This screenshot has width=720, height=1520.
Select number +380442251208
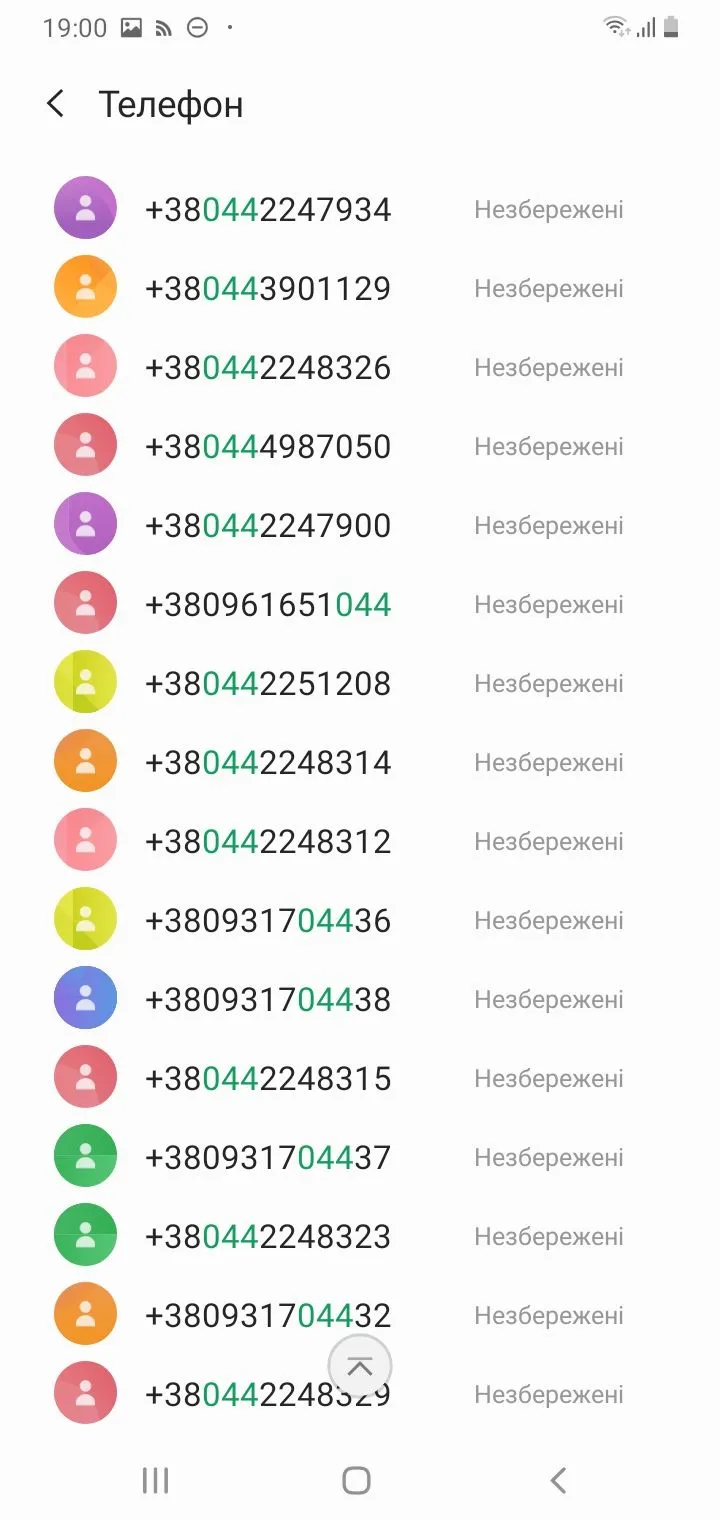pyautogui.click(x=268, y=684)
